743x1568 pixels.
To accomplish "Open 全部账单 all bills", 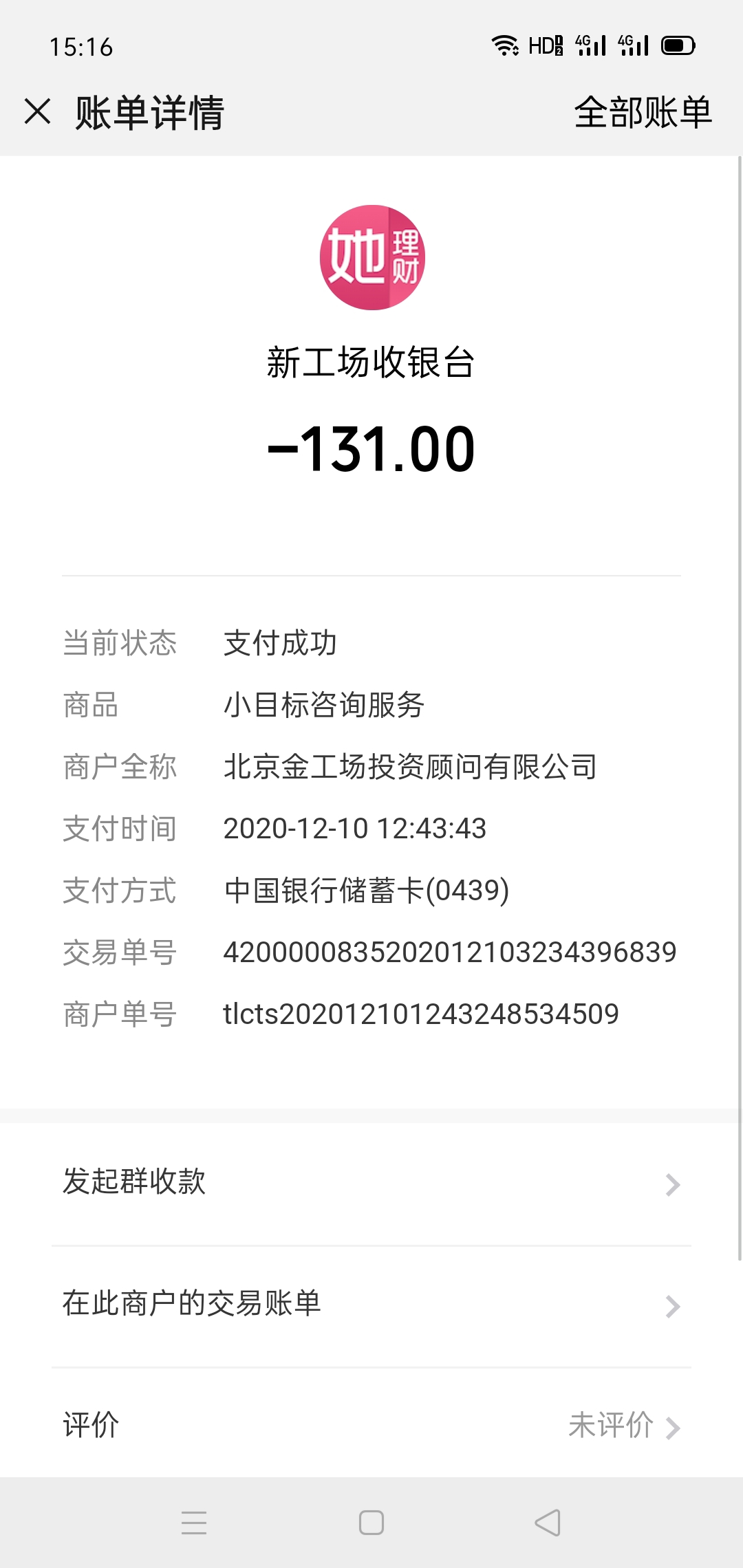I will [643, 112].
